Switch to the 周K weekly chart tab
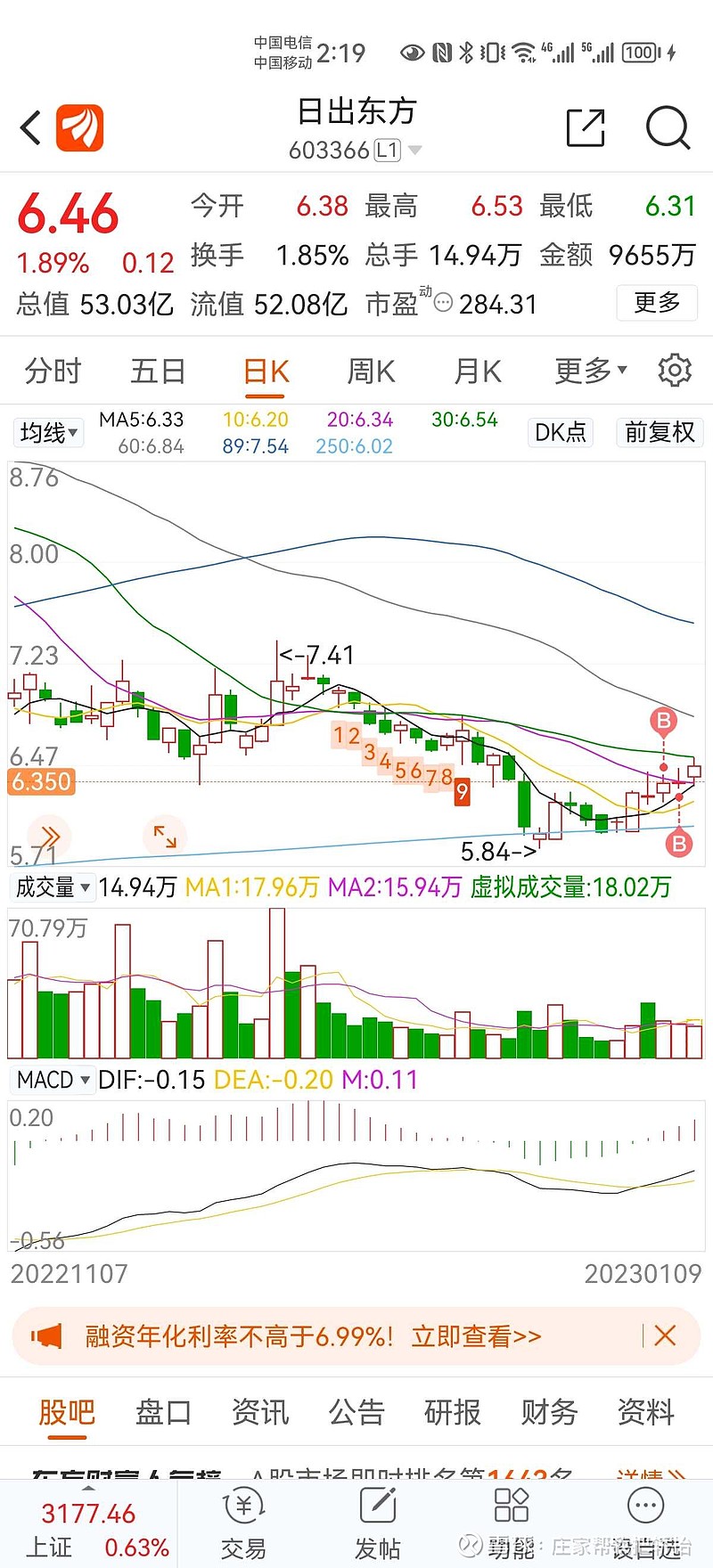 (370, 371)
